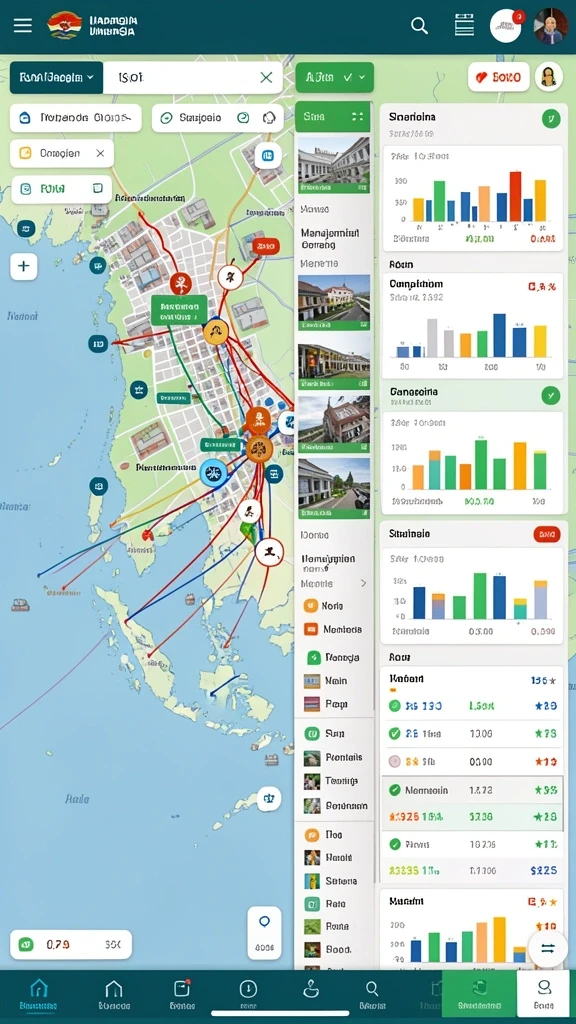Tap the plus button on the map's left edge
This screenshot has height=1024, width=576.
click(24, 266)
